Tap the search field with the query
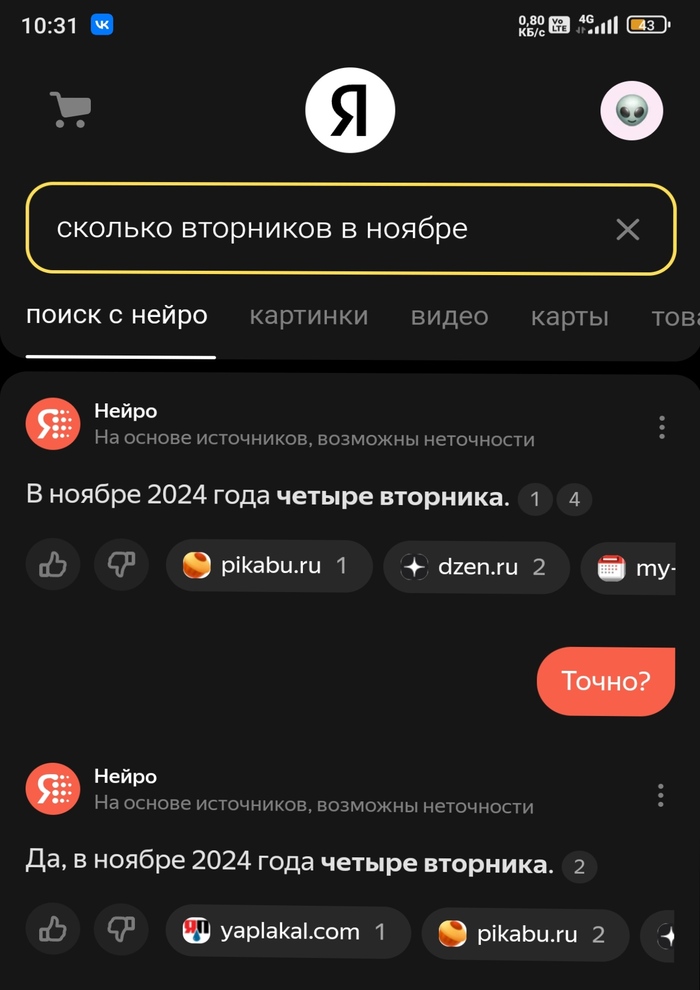This screenshot has height=990, width=700. pos(320,229)
